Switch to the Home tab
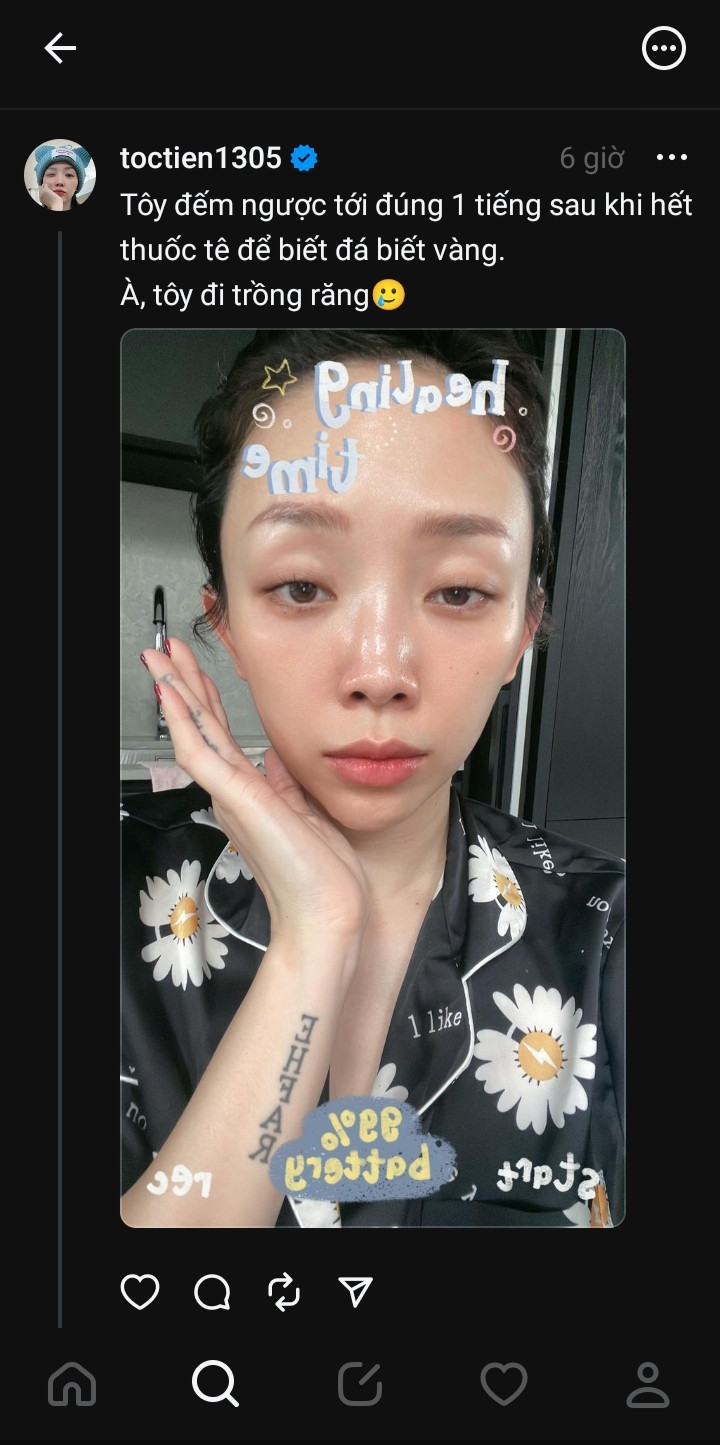 [x=72, y=1385]
